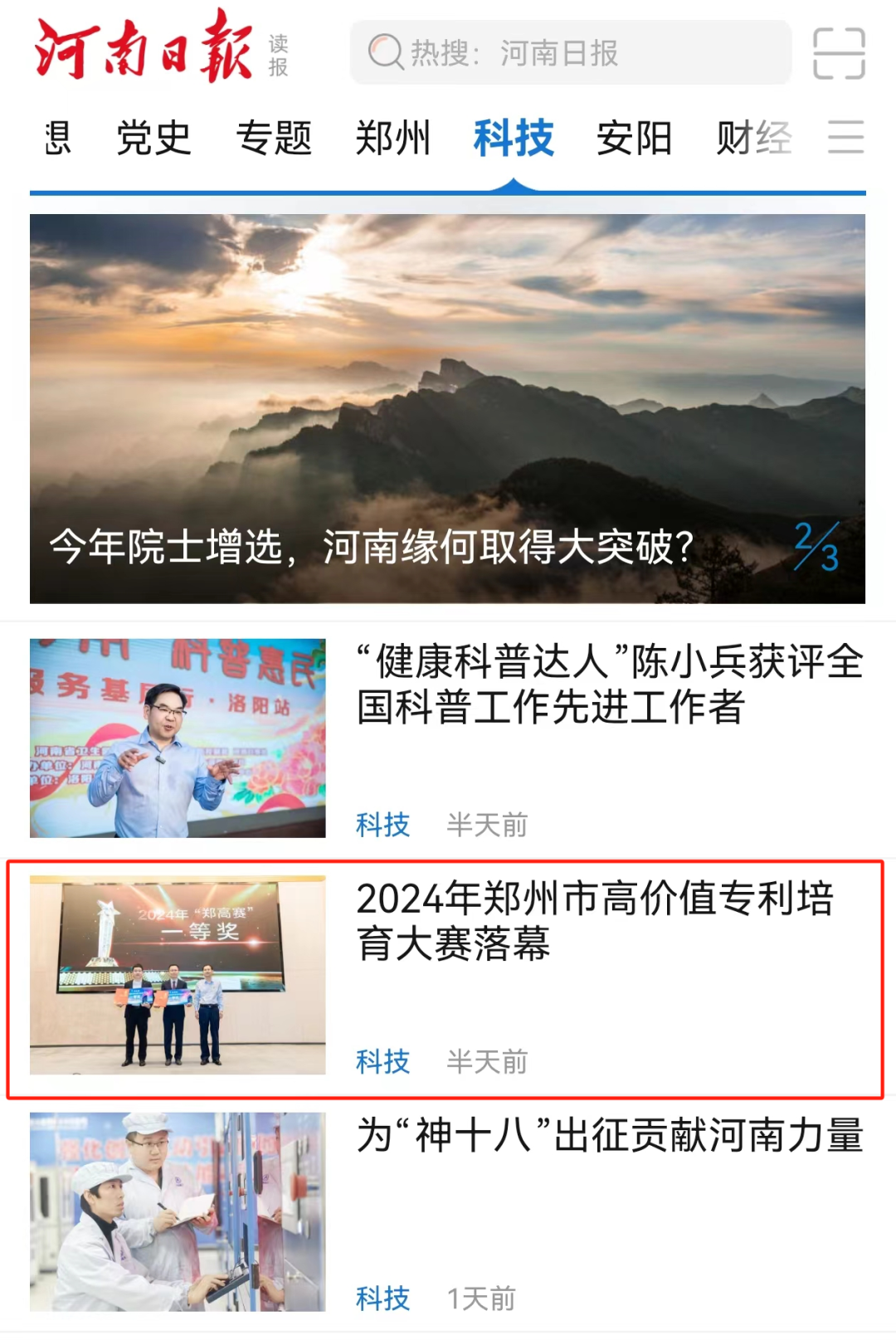Switch to the 郑州 tab
The height and width of the screenshot is (1340, 896).
click(x=393, y=138)
